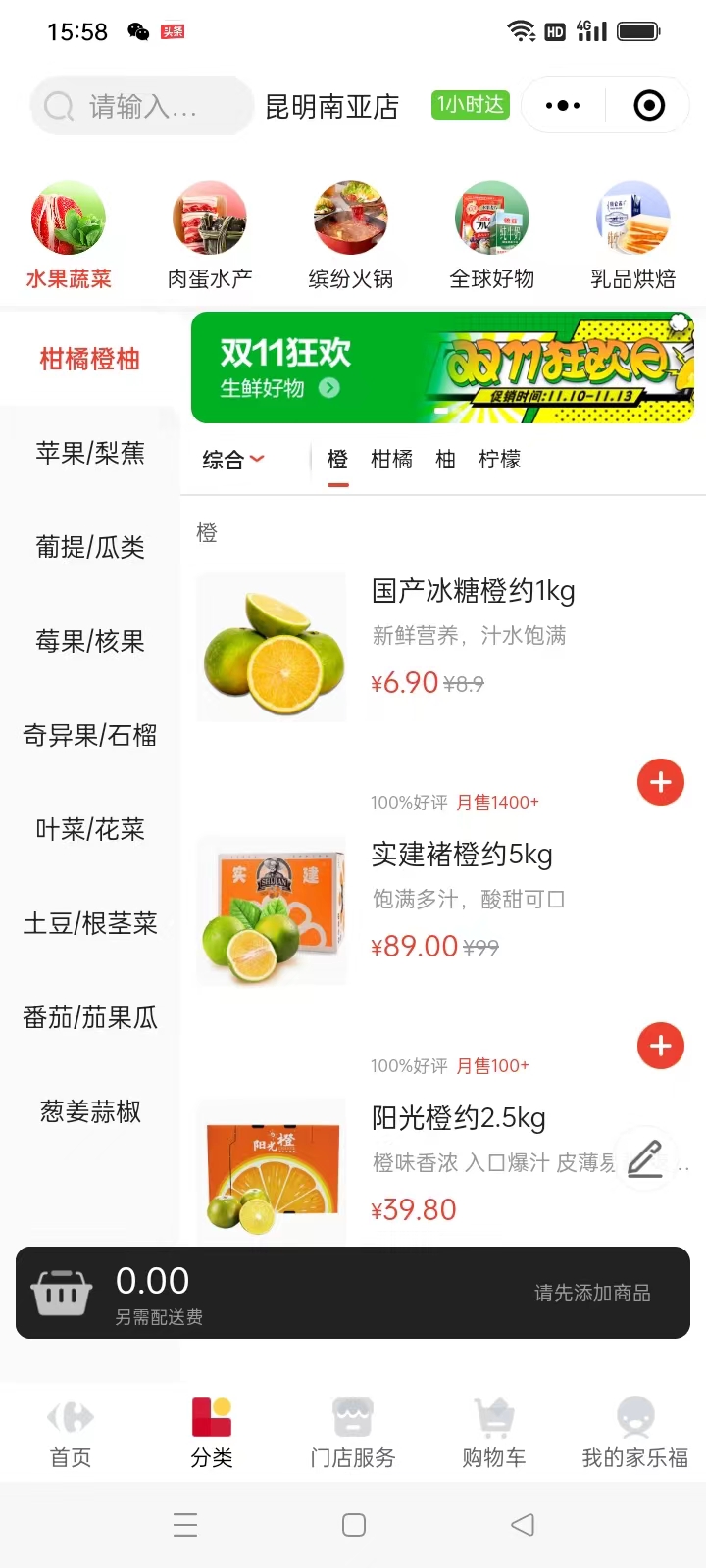Select the 肉蛋水产 category icon
The width and height of the screenshot is (706, 1568).
click(209, 218)
